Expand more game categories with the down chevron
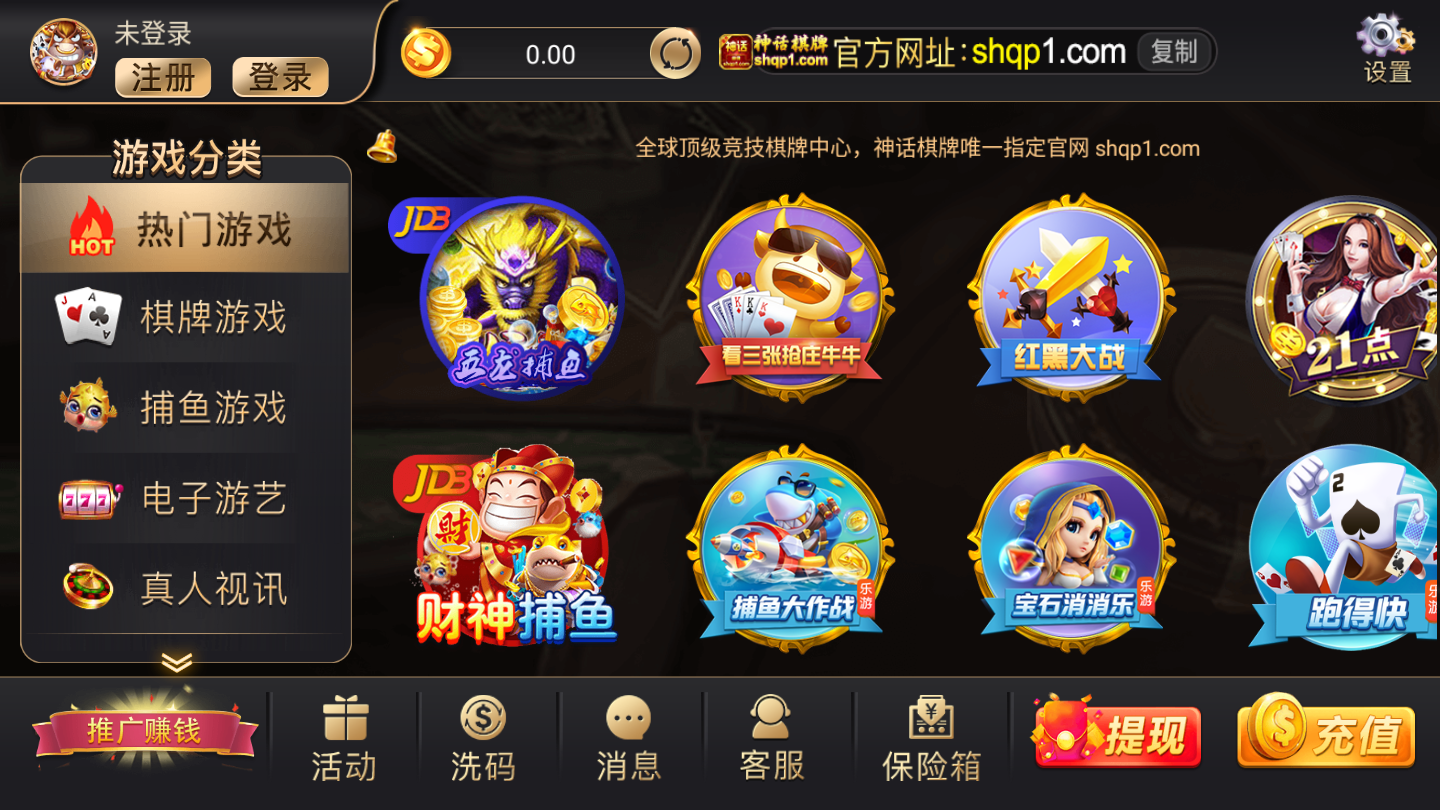1440x810 pixels. [x=177, y=662]
